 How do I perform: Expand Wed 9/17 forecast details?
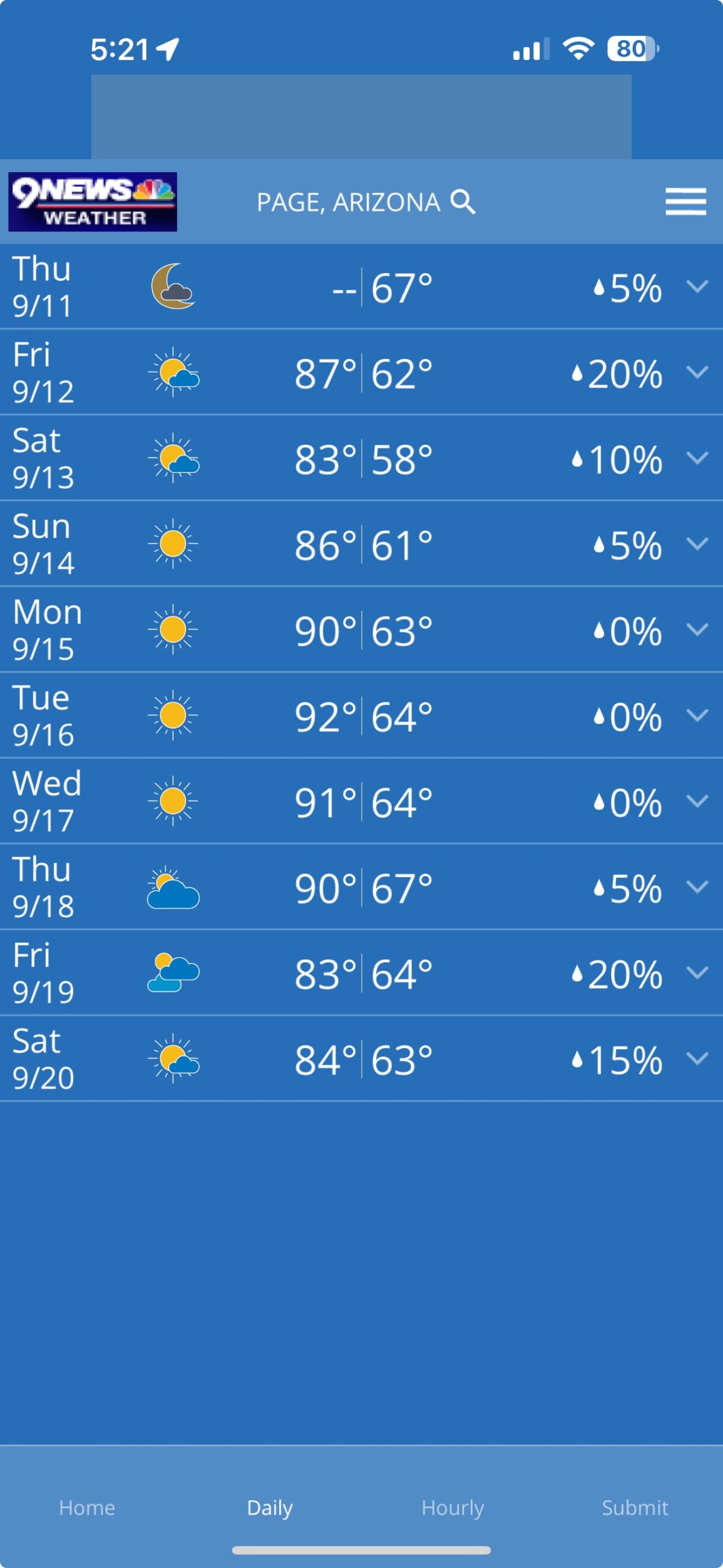click(x=697, y=801)
